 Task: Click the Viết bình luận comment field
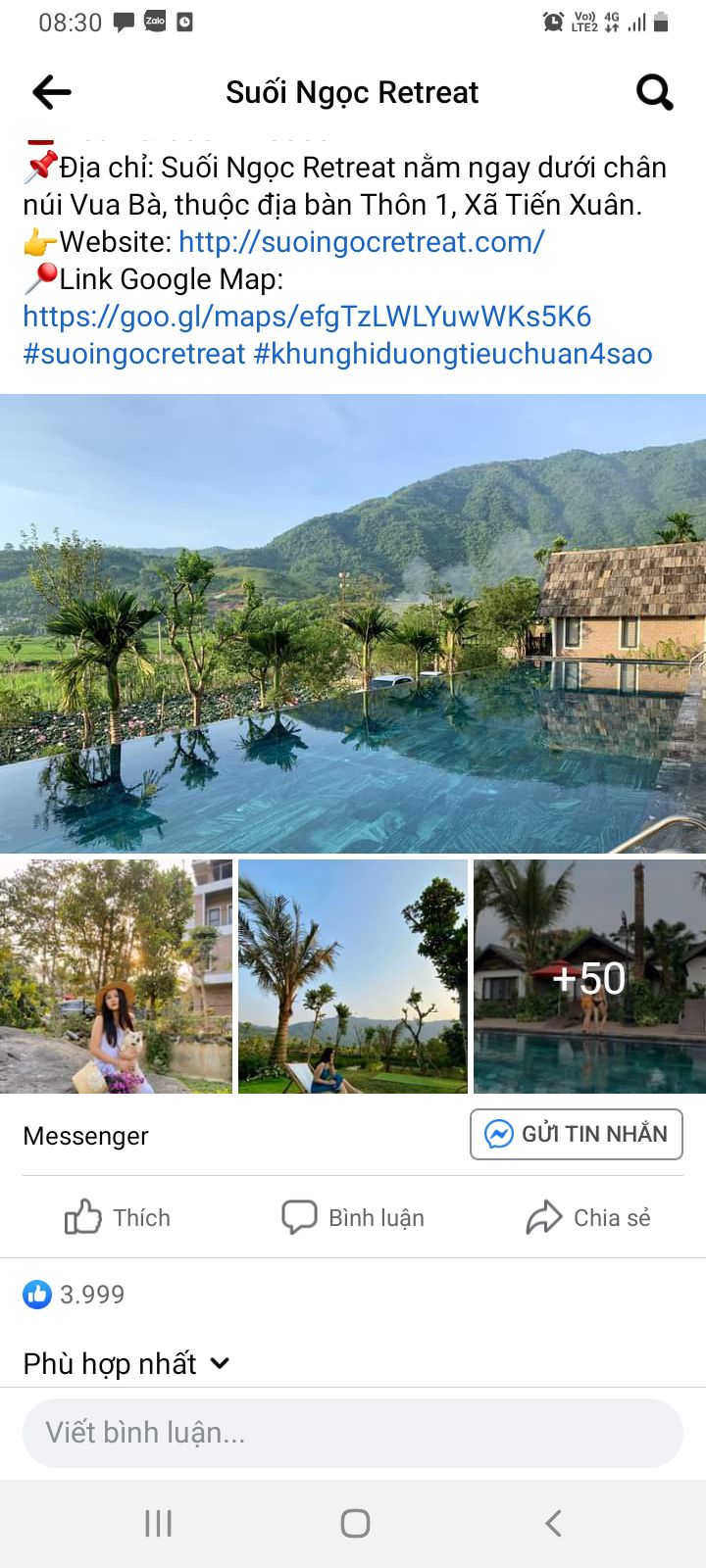coord(353,1432)
